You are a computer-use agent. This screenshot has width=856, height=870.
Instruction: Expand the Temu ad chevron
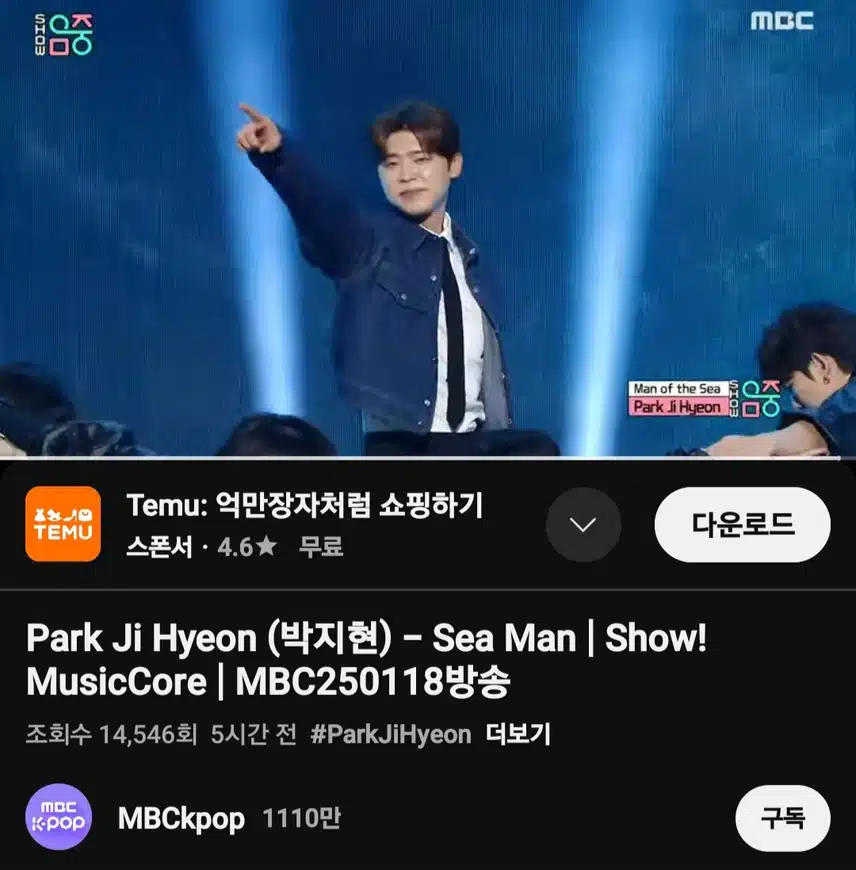point(583,525)
